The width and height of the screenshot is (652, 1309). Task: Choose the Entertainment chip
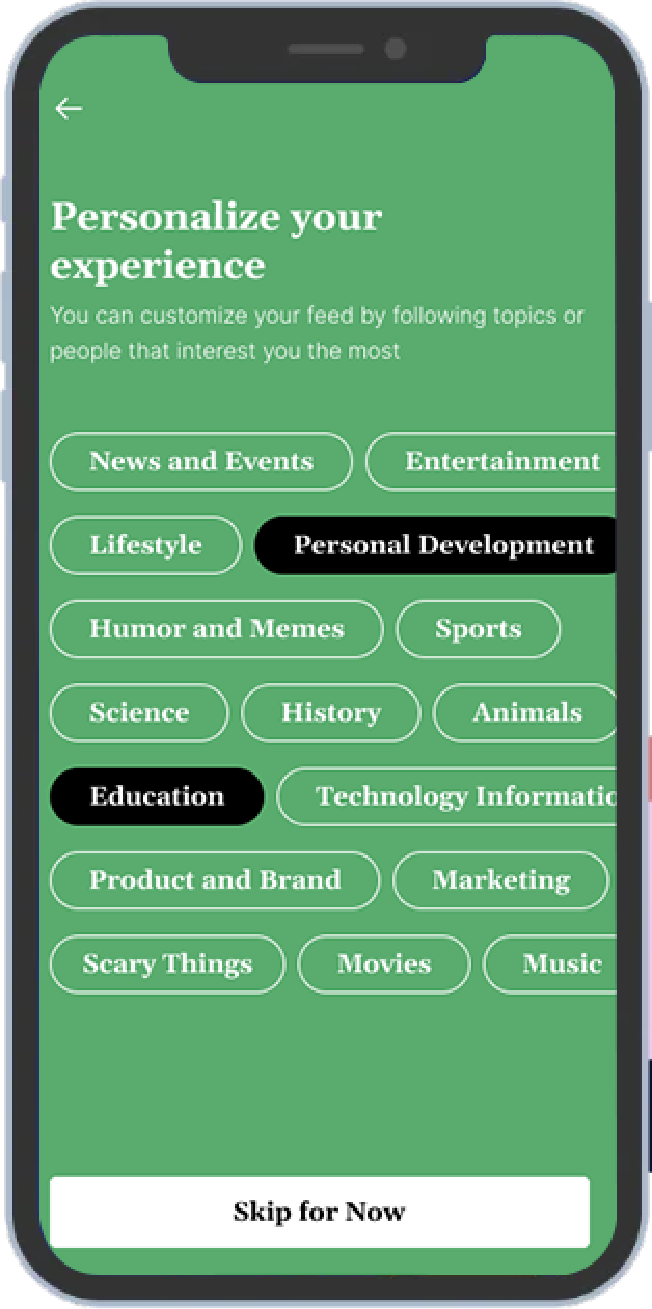[495, 462]
